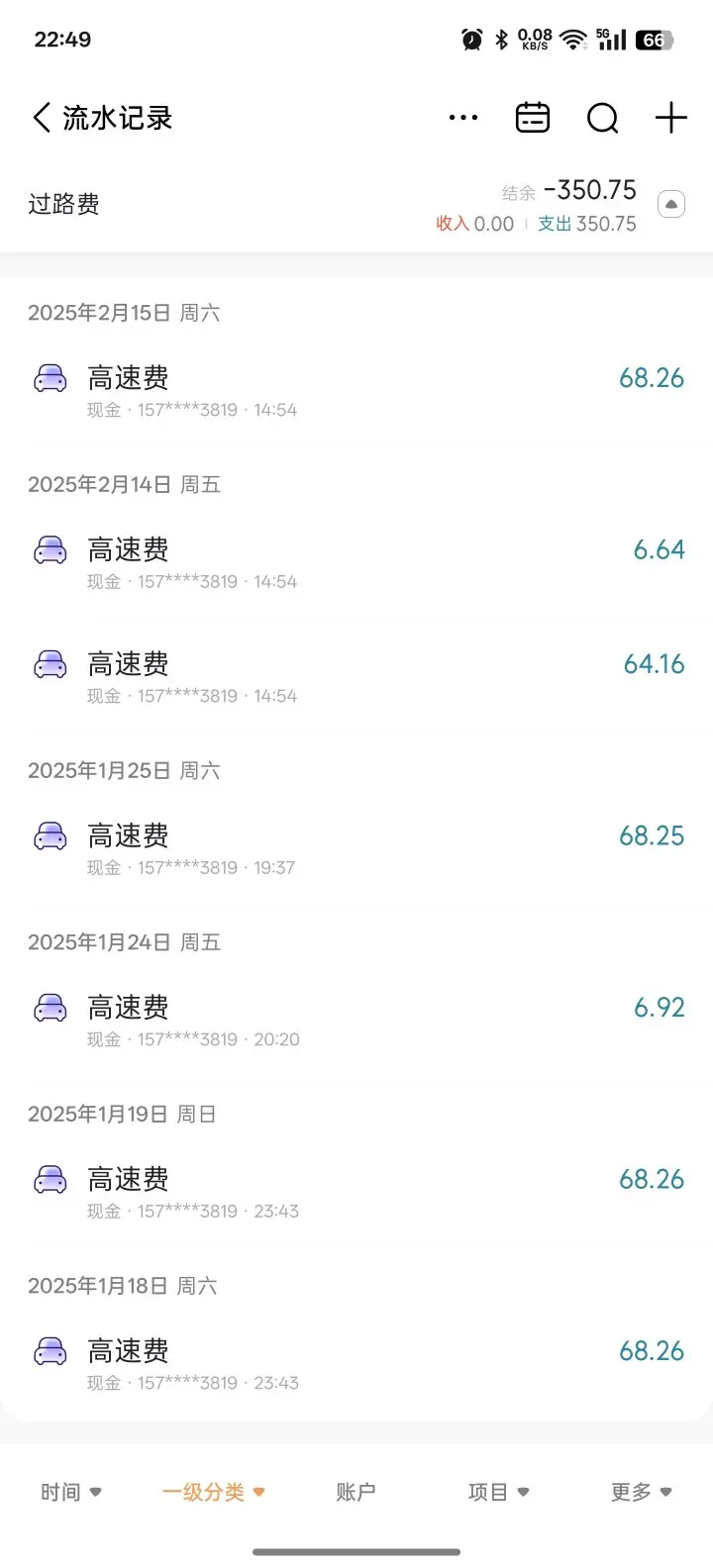This screenshot has width=713, height=1568.
Task: Expand the 更多 filter dropdown
Action: pyautogui.click(x=642, y=1492)
